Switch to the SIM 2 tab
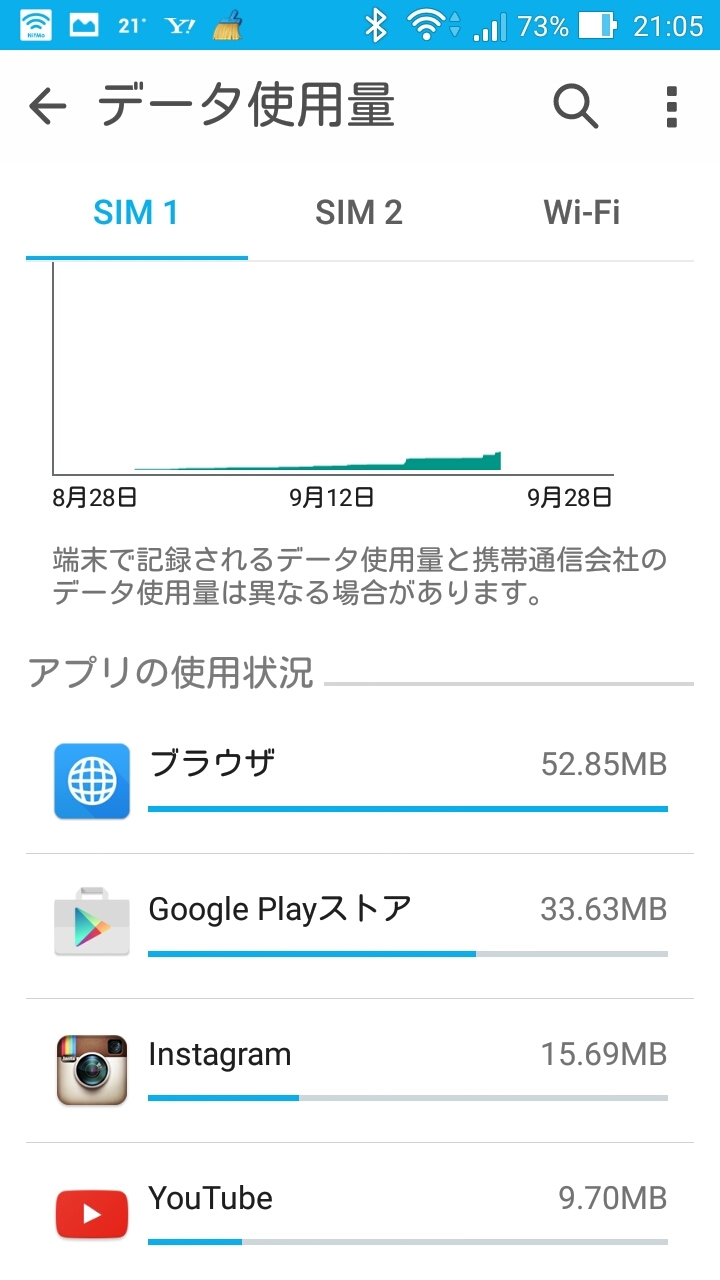The image size is (720, 1280). [359, 212]
